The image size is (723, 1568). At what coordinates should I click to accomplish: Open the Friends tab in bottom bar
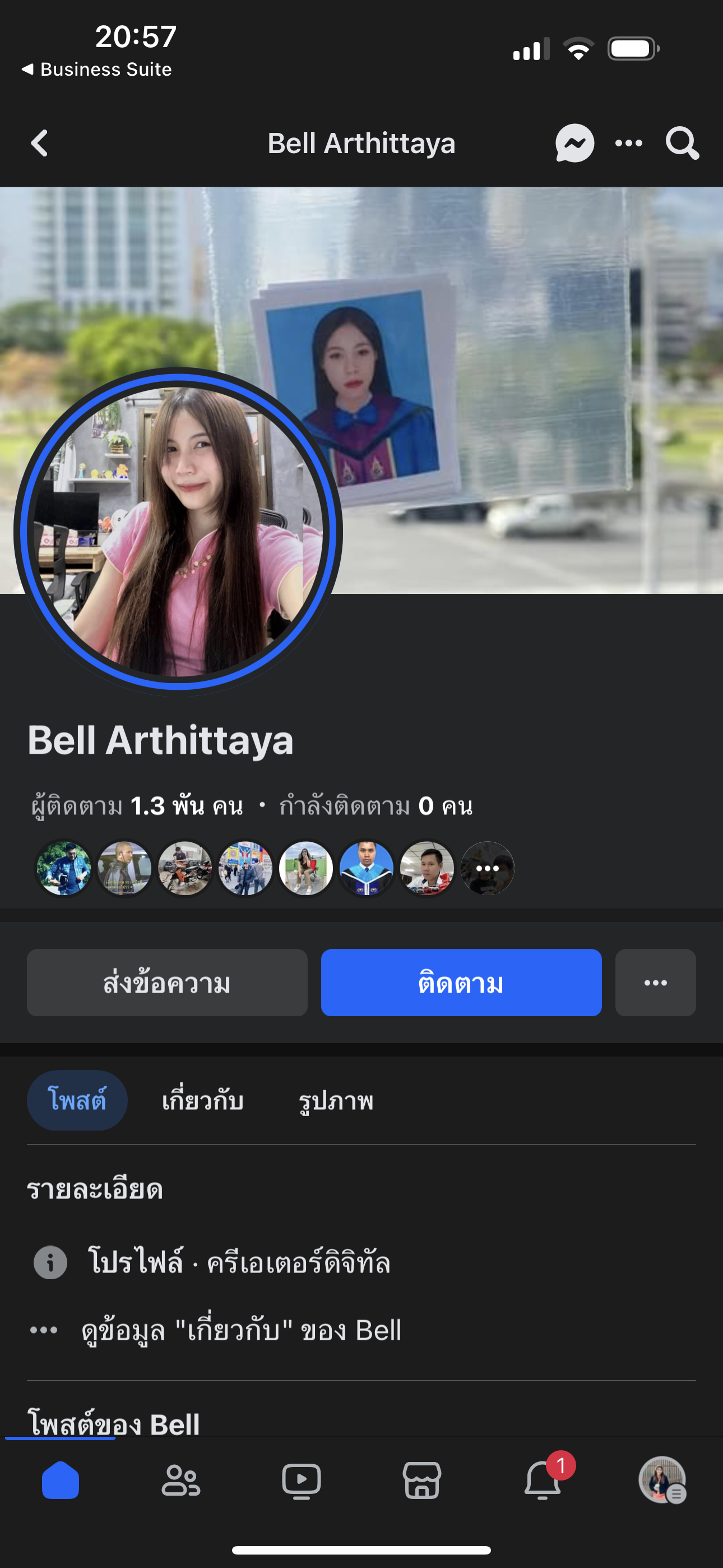(x=180, y=1481)
